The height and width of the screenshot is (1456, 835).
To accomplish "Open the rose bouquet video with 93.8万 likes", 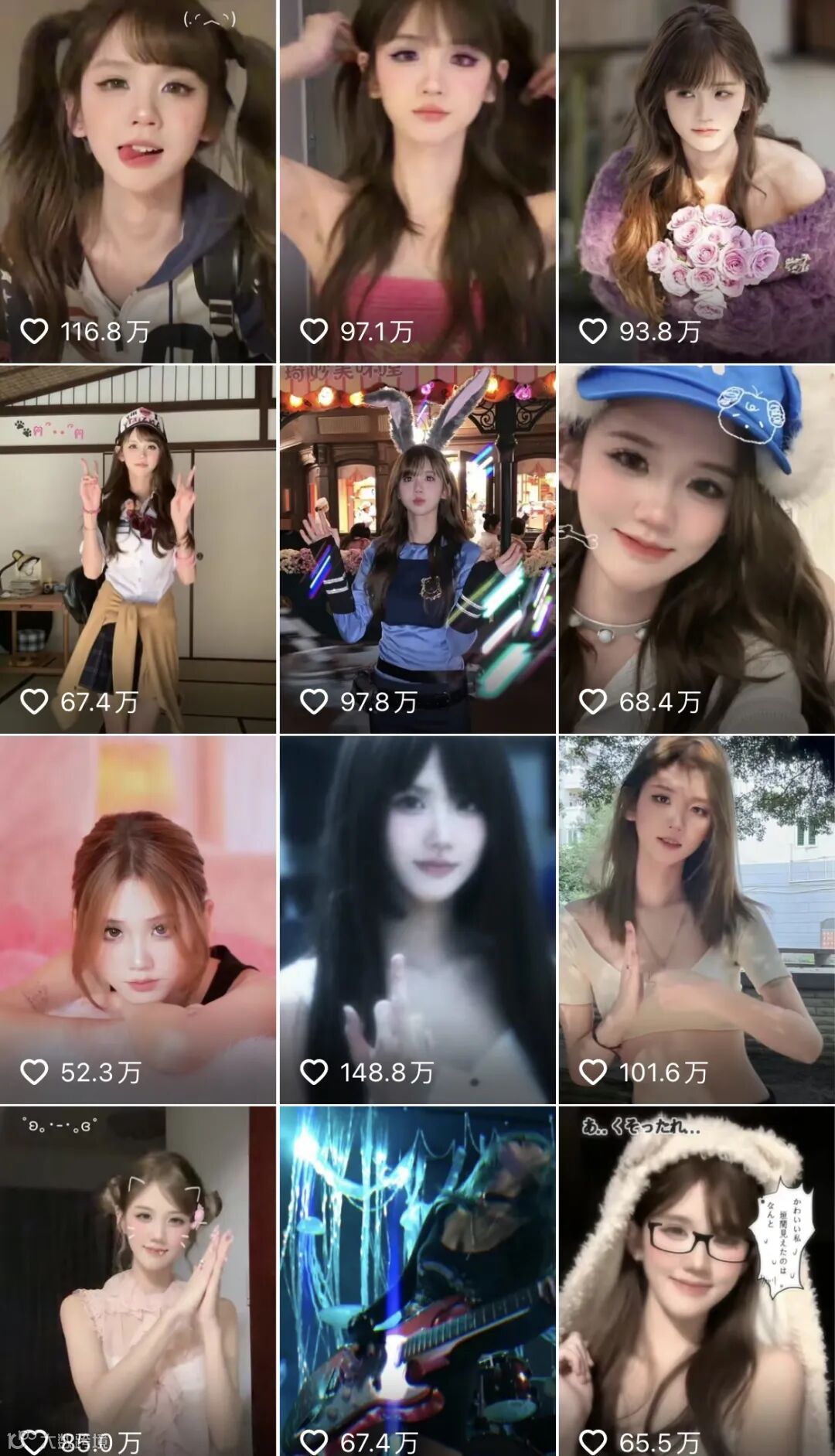I will click(697, 181).
